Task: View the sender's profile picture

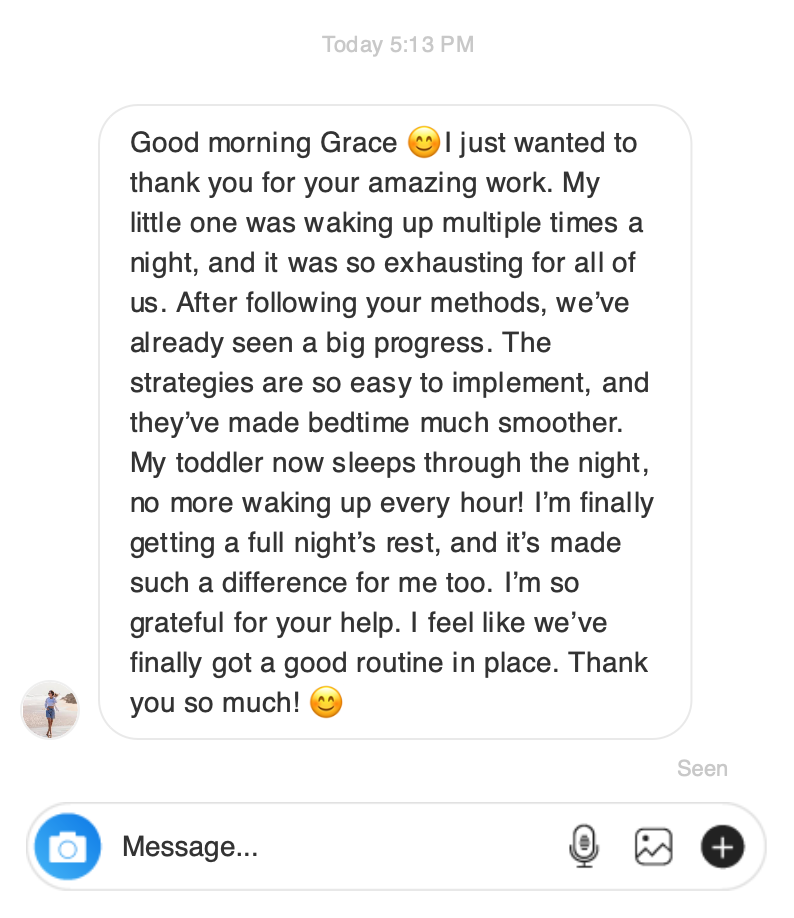Action: [50, 709]
